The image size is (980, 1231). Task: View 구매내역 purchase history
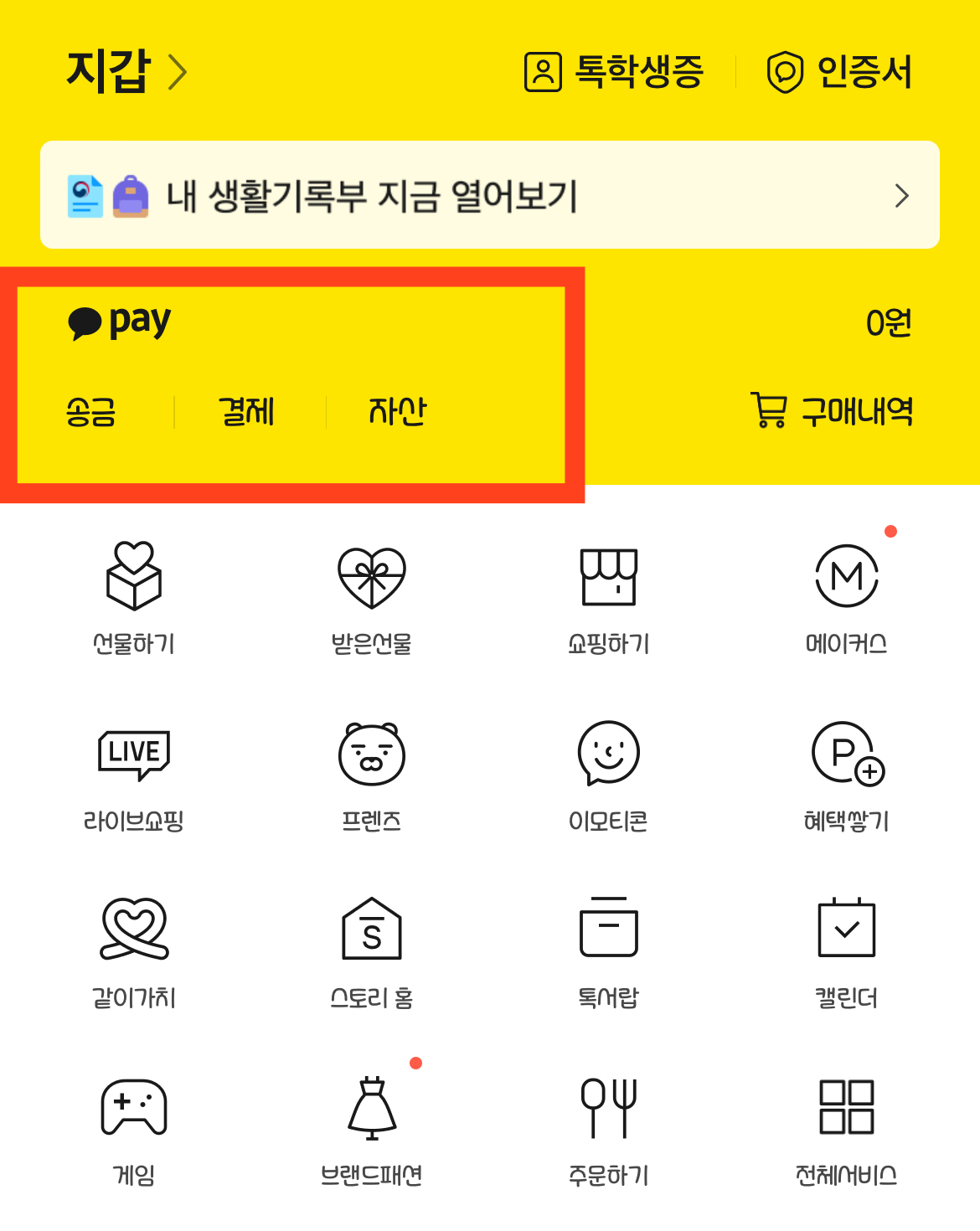(x=833, y=411)
